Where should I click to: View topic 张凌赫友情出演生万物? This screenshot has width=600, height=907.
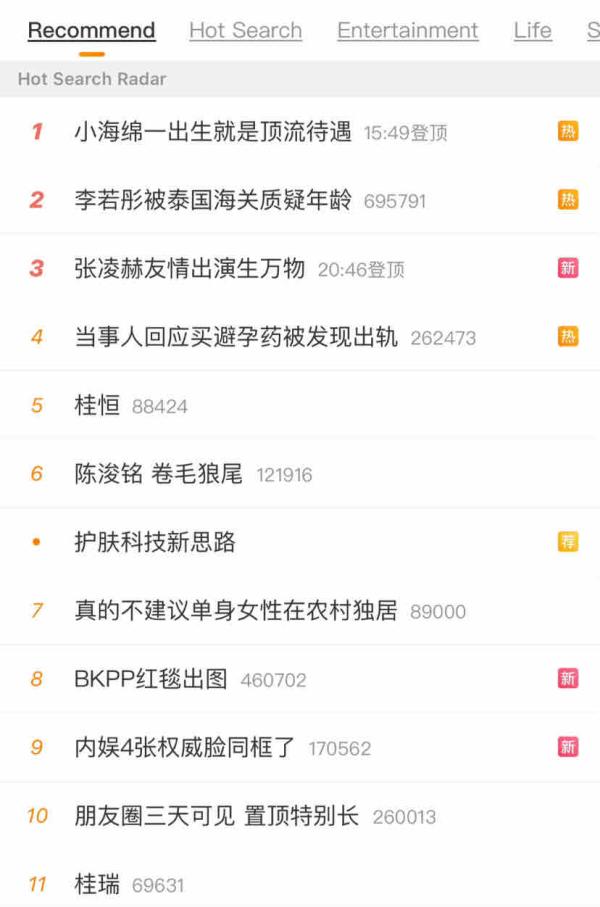coord(189,268)
